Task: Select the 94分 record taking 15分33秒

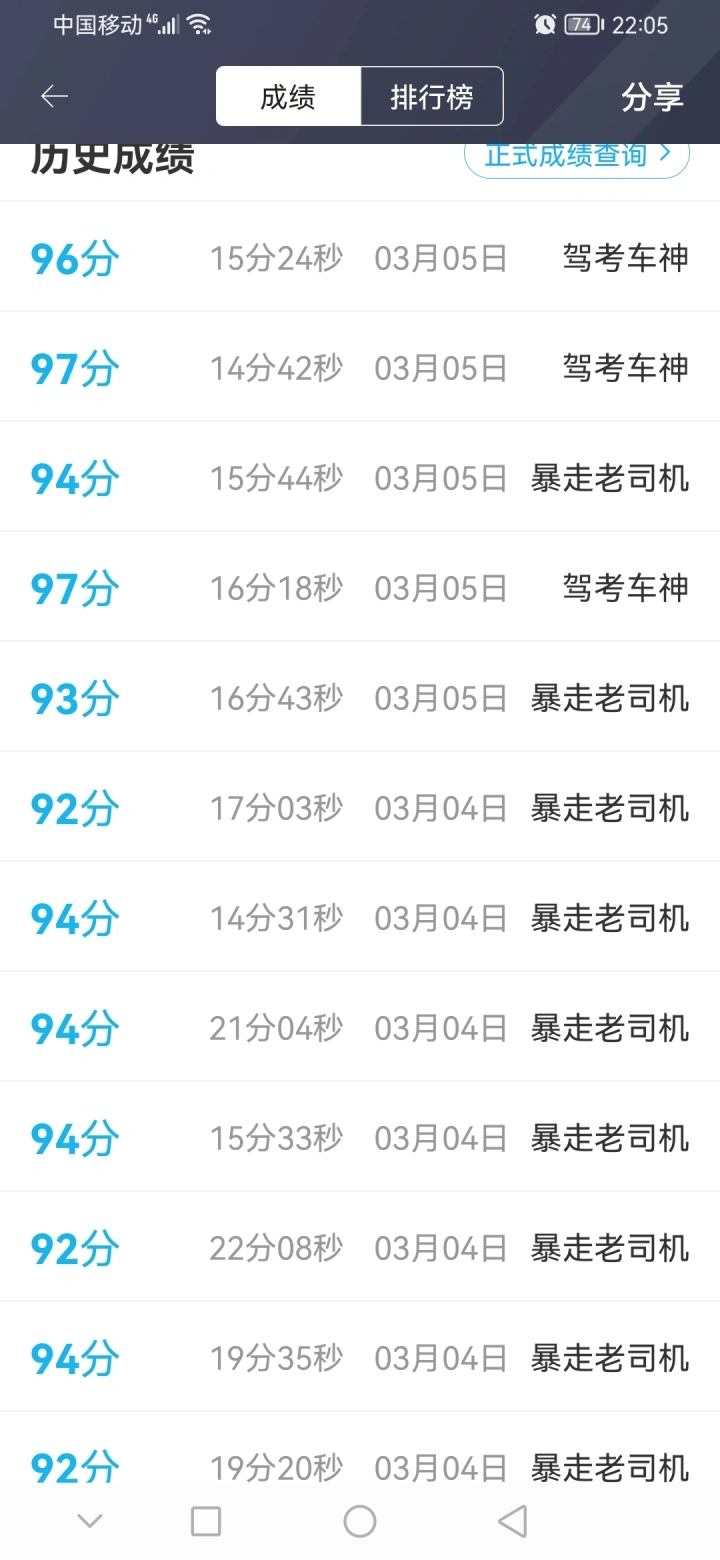Action: (x=360, y=1138)
